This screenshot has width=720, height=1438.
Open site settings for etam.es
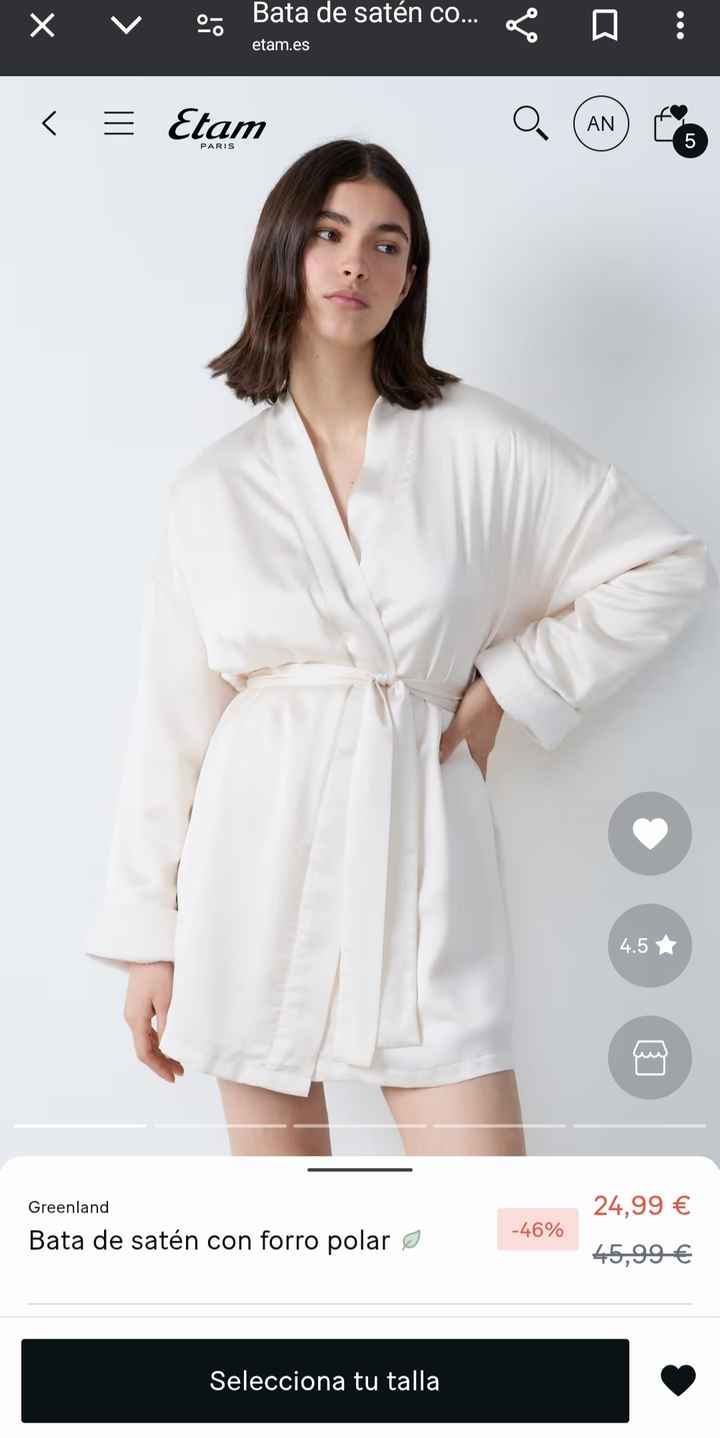click(210, 25)
